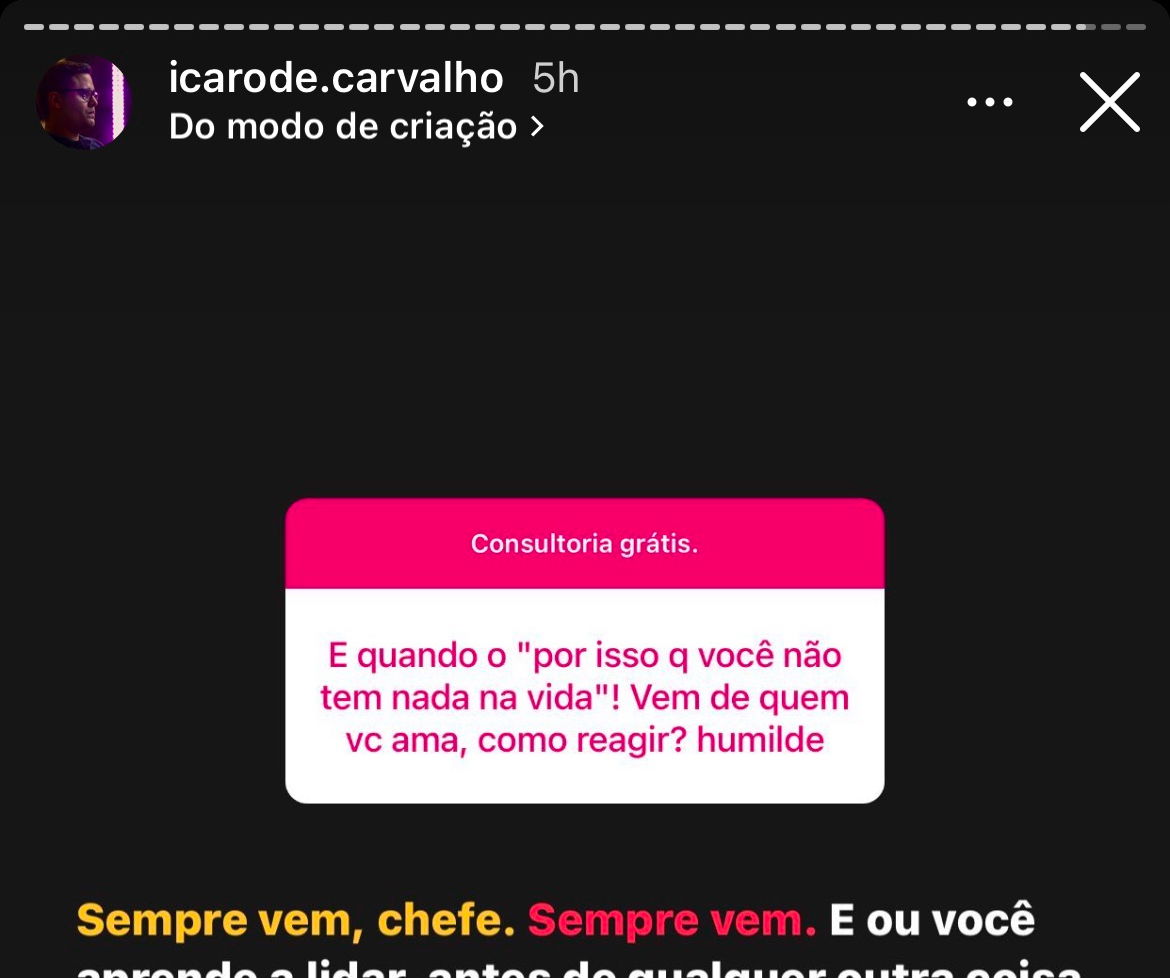
Task: Open icarode.carvalho's profile picture
Action: pos(84,102)
